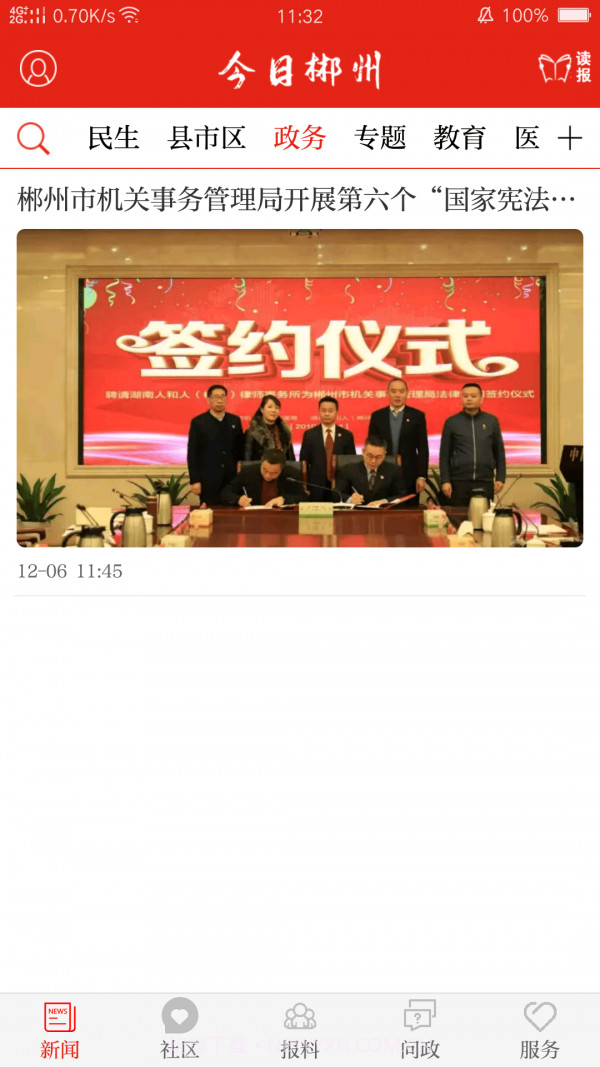Switch to the 专题 category
This screenshot has height=1067, width=600.
[380, 138]
